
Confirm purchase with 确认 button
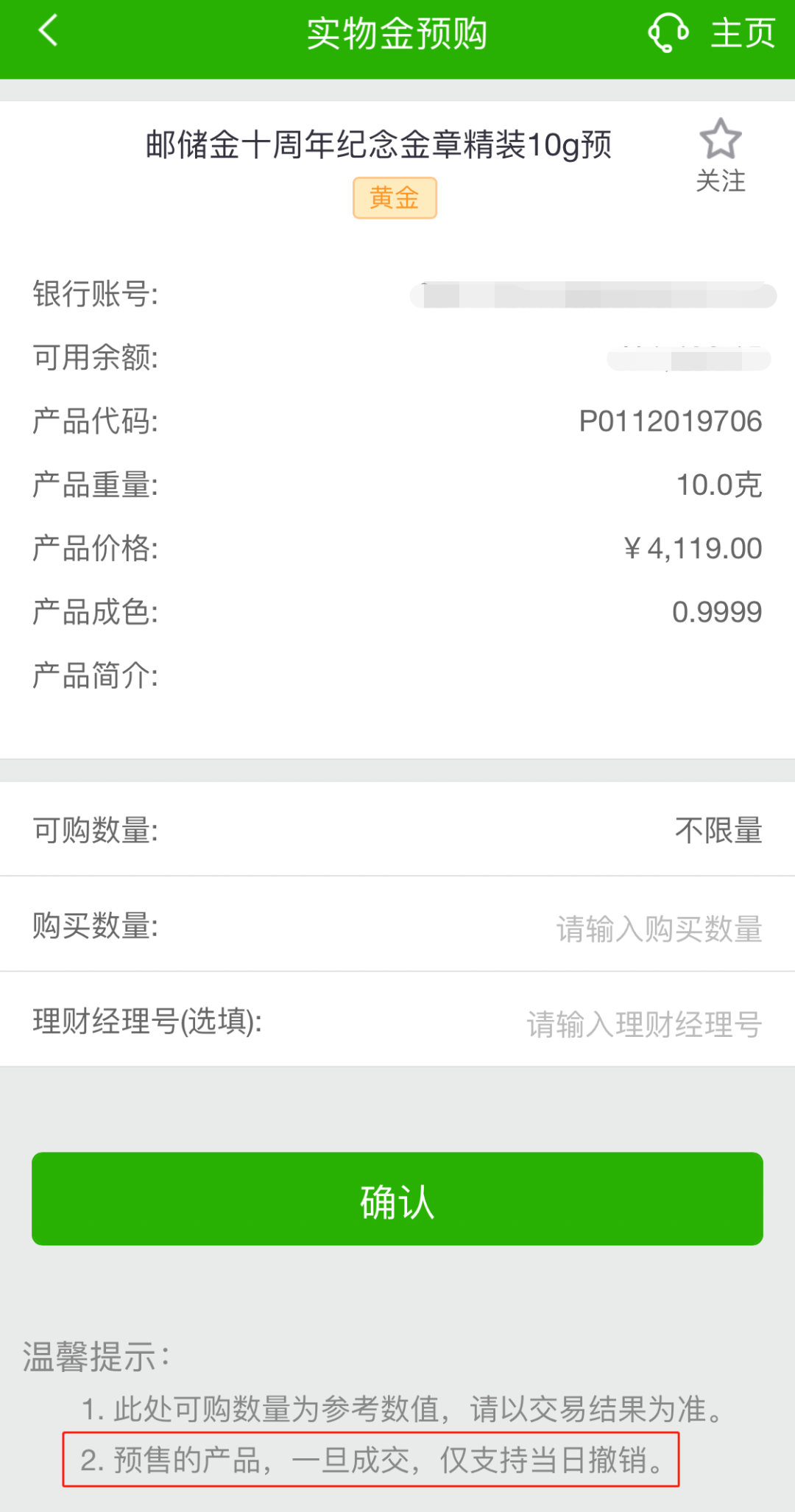pos(397,1199)
